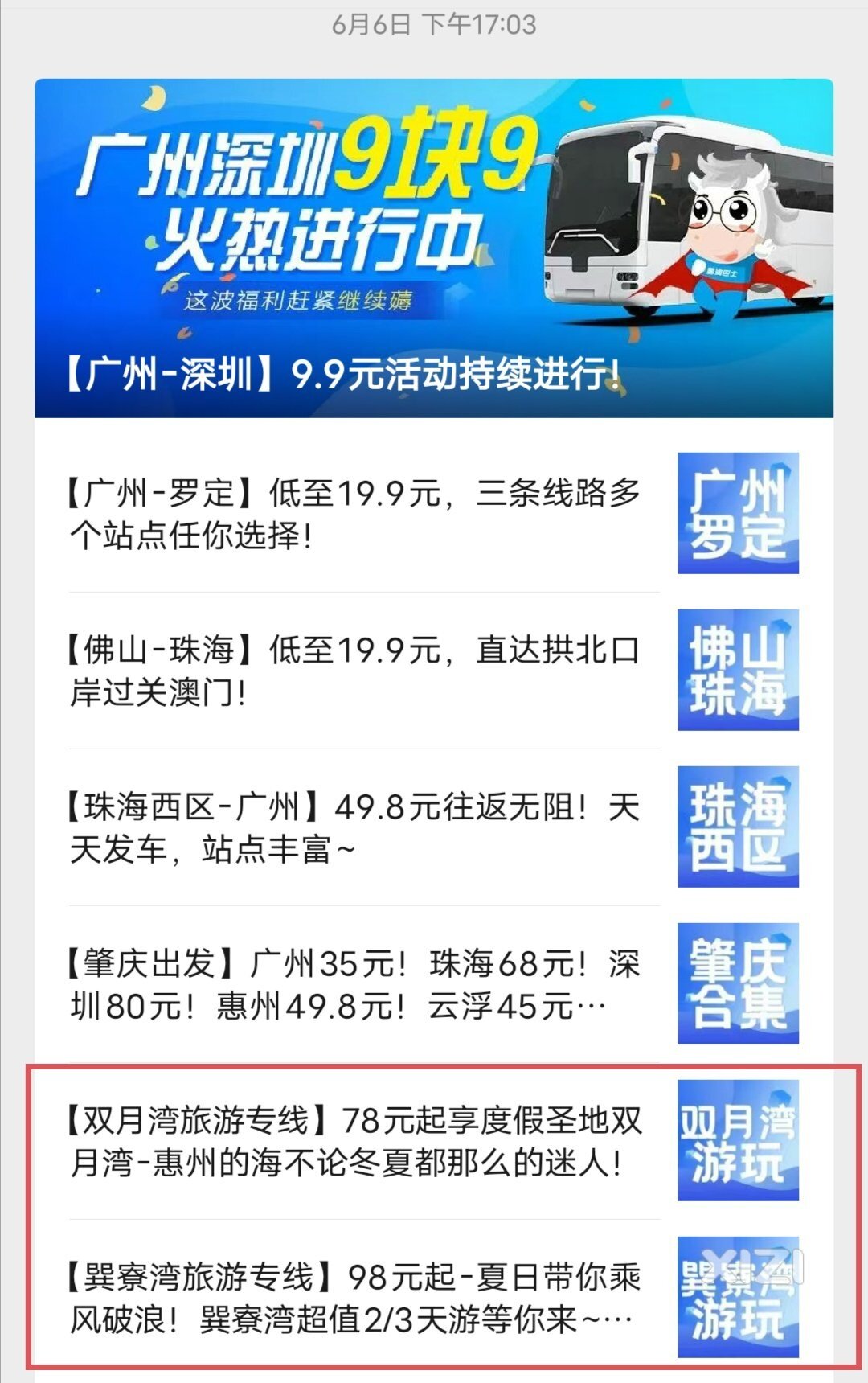The height and width of the screenshot is (1383, 868).
Task: Open the 广州-罗定 19.9元 article
Action: (354, 514)
